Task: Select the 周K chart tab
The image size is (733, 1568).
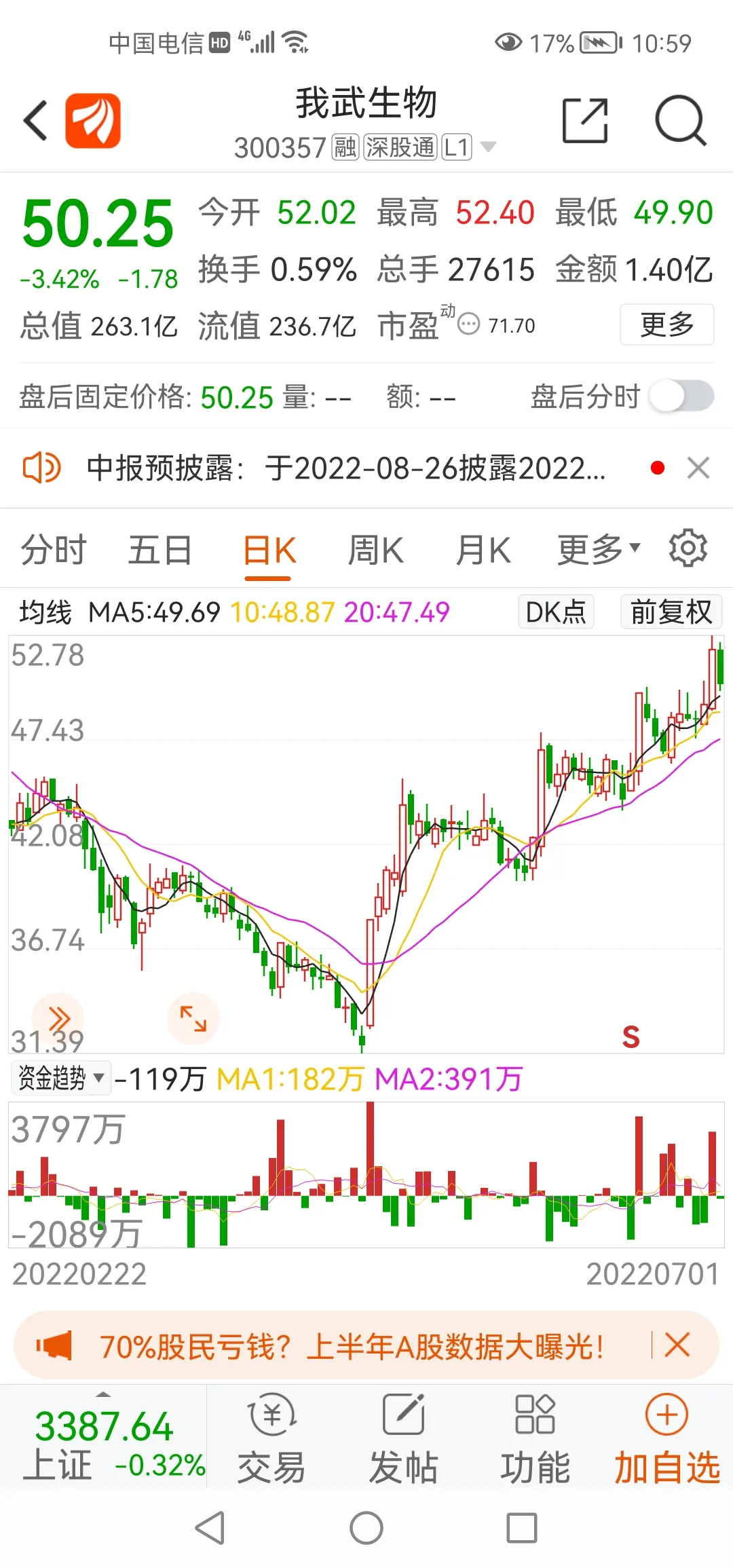Action: [x=375, y=550]
